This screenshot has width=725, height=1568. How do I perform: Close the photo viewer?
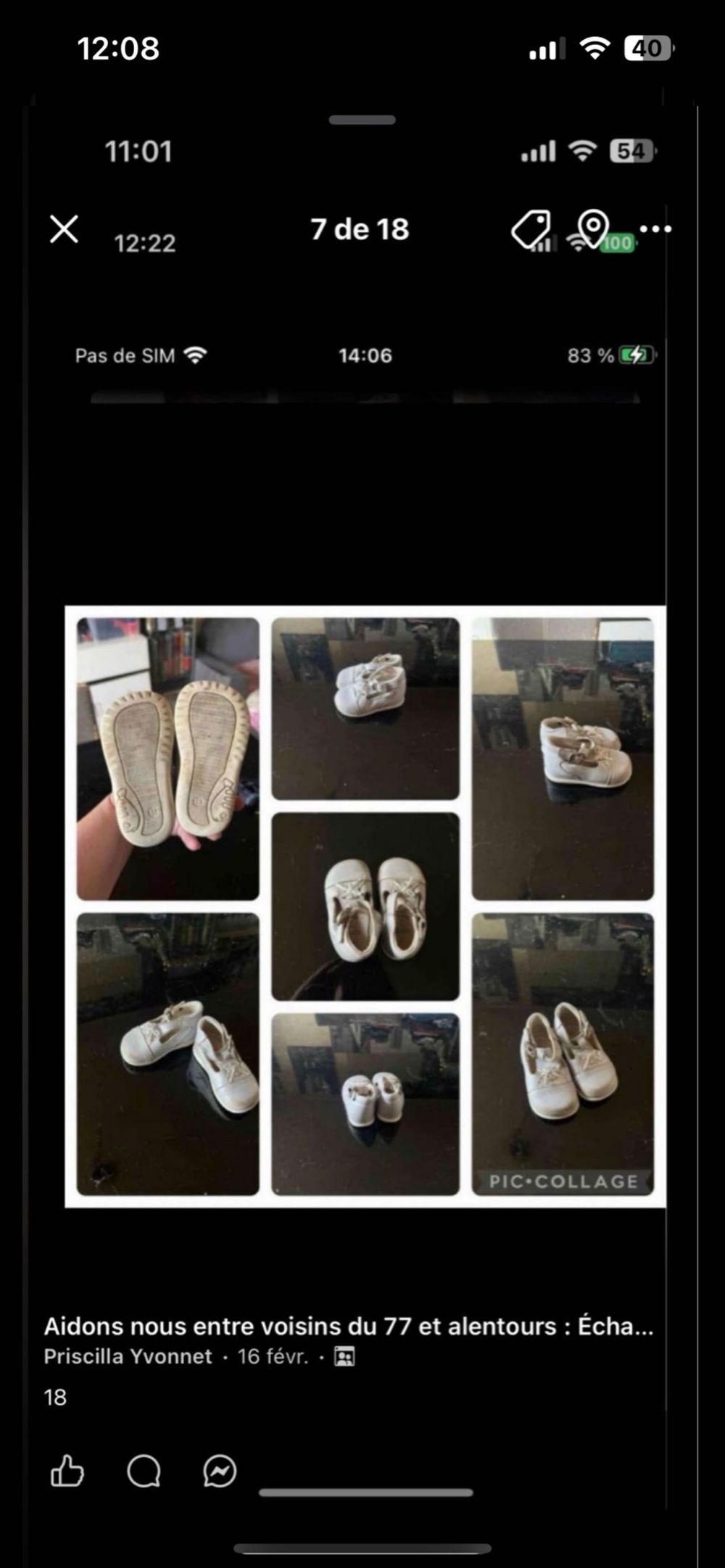click(64, 230)
